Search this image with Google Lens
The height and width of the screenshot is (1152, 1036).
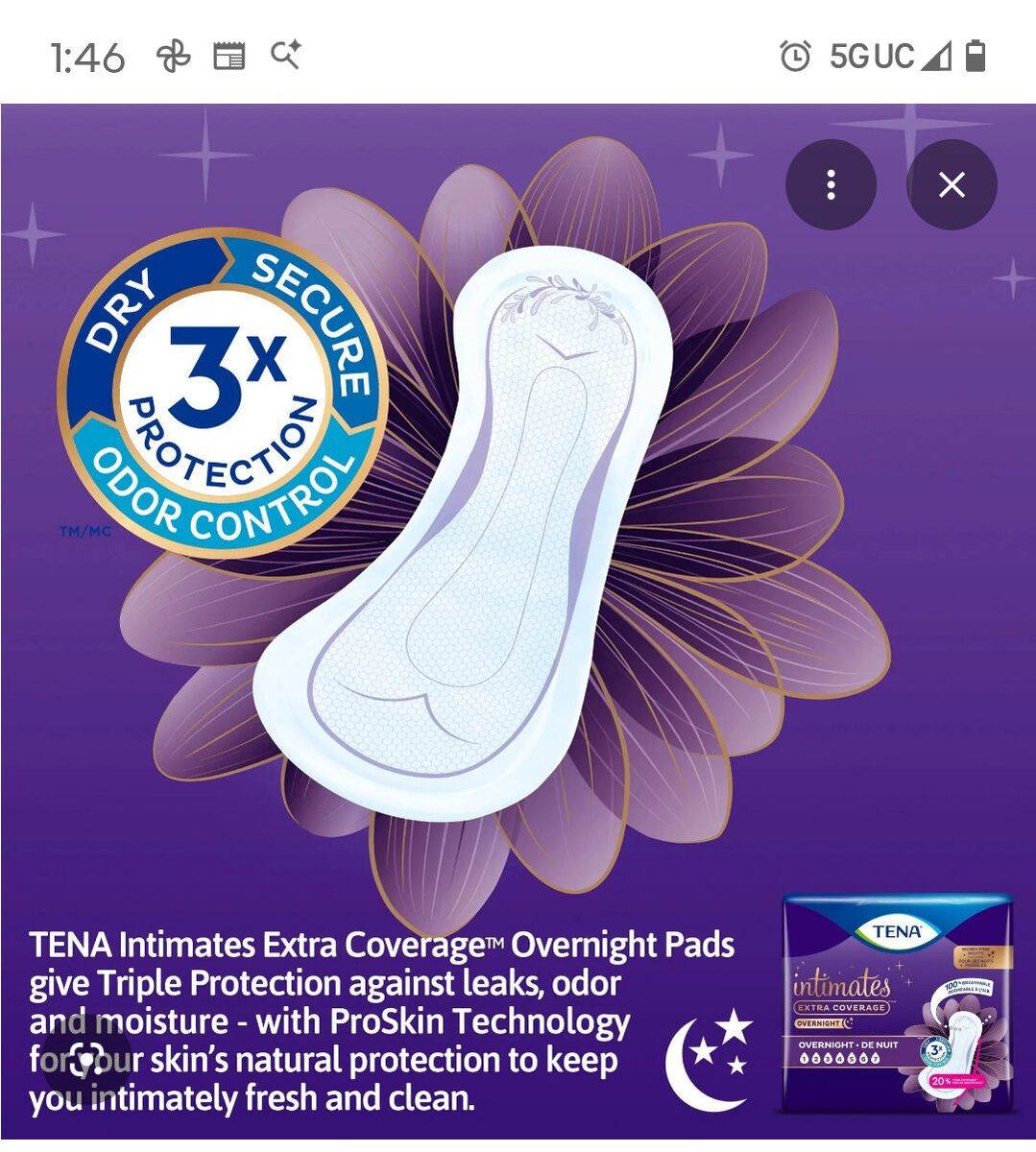pos(85,1060)
